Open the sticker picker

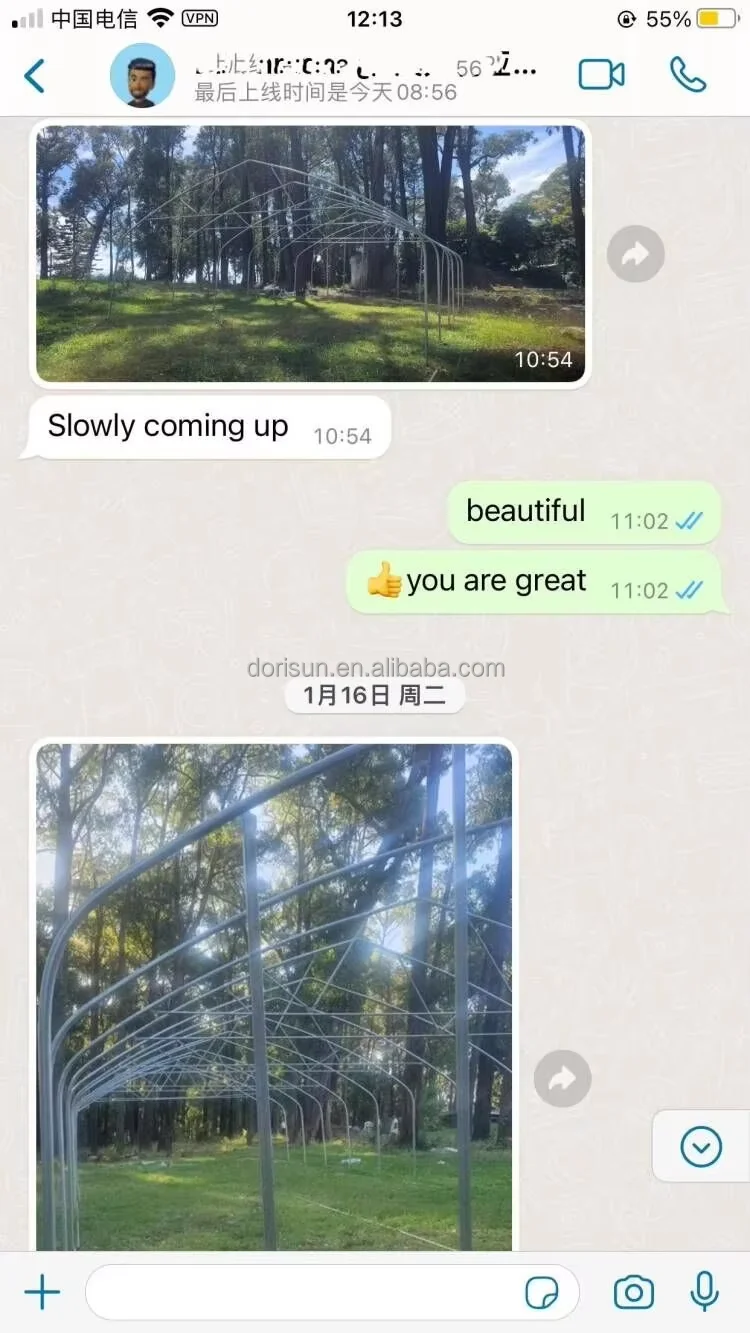pyautogui.click(x=542, y=1294)
